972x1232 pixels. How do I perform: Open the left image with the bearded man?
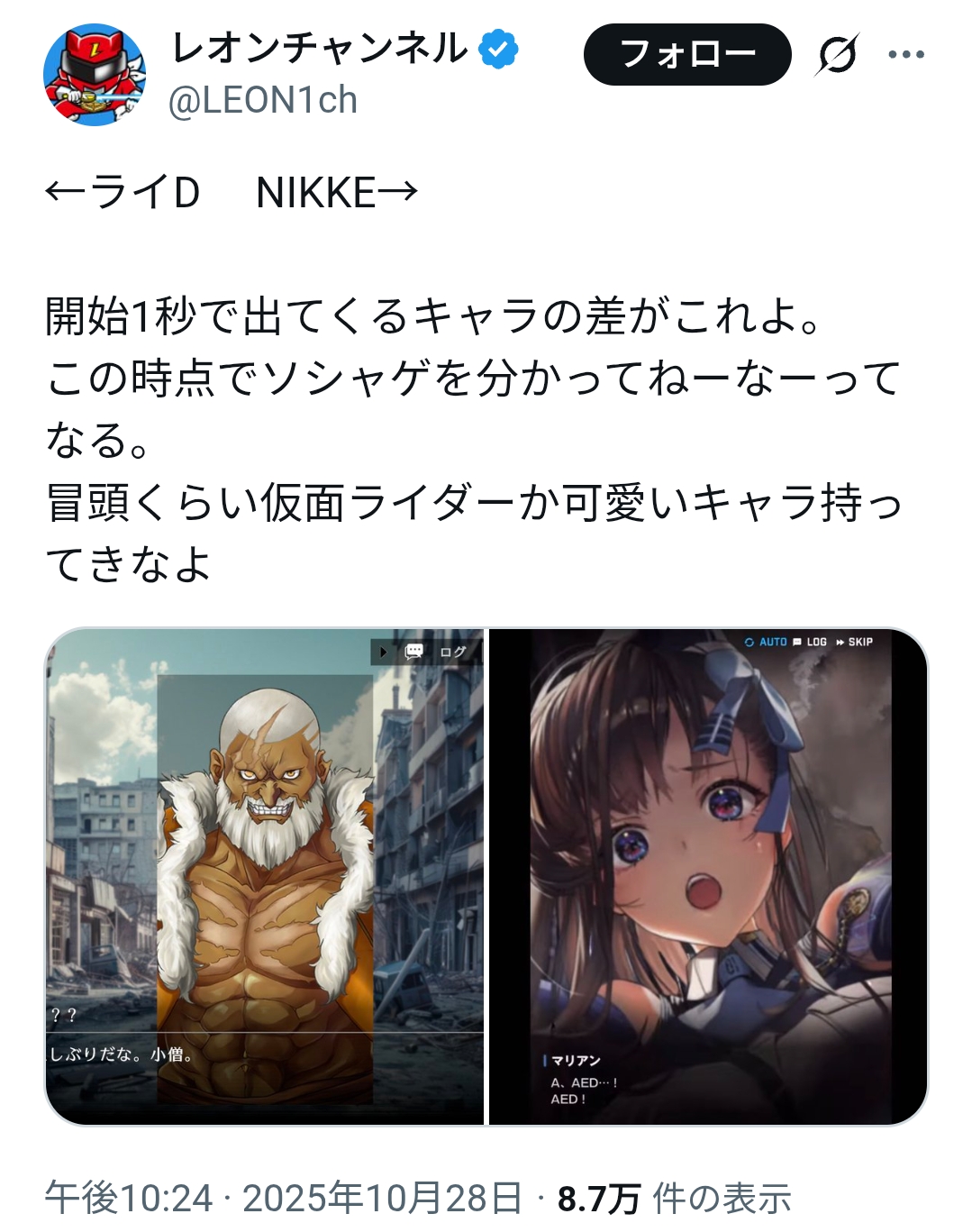pyautogui.click(x=266, y=876)
